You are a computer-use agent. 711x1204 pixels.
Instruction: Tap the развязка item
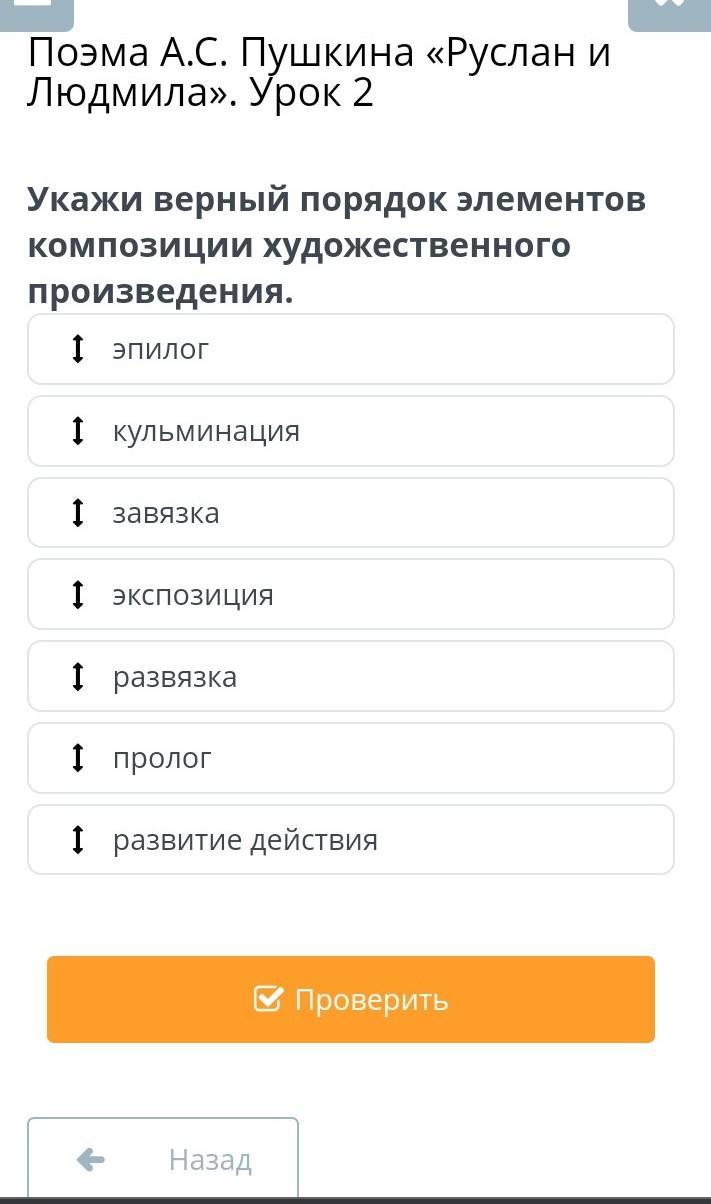(351, 677)
